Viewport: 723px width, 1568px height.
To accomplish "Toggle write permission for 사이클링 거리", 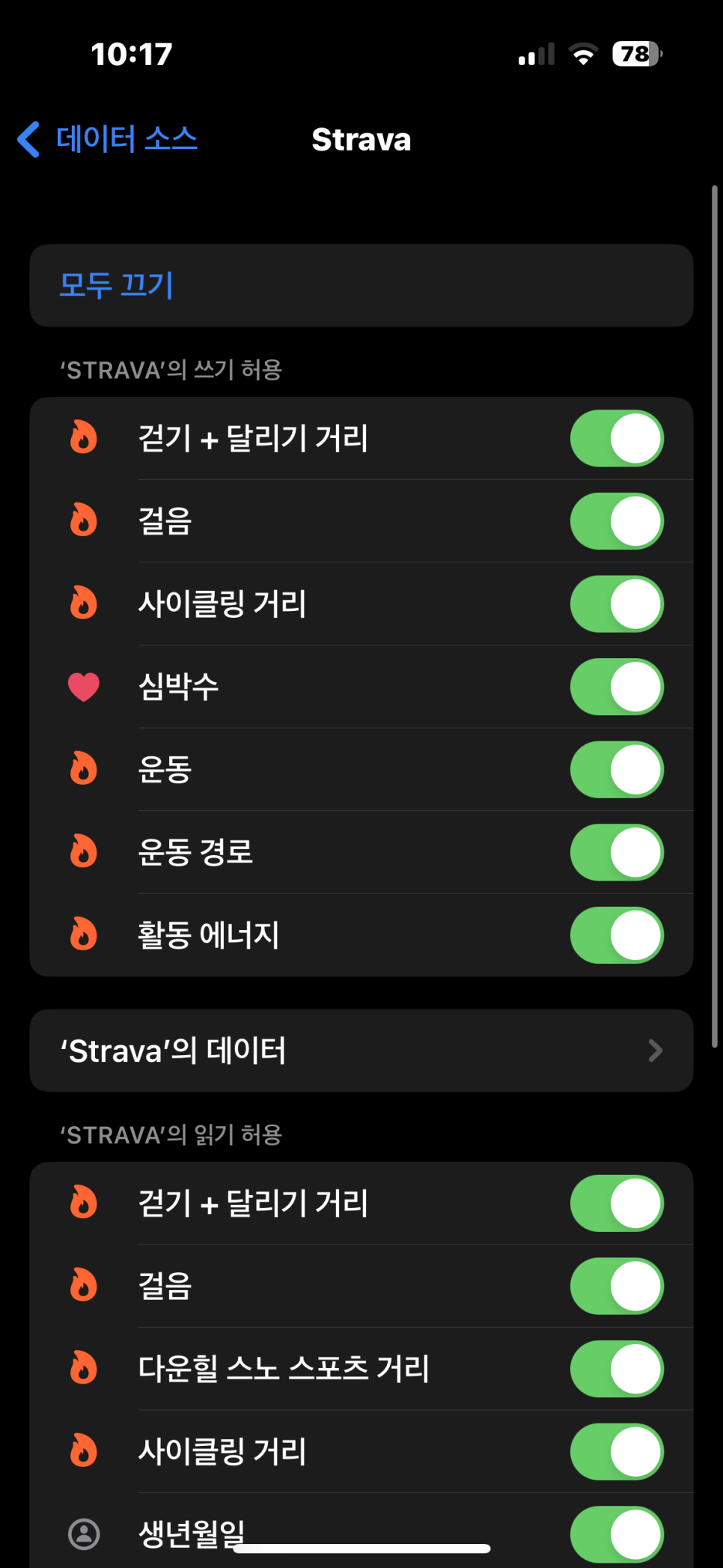I will [617, 604].
